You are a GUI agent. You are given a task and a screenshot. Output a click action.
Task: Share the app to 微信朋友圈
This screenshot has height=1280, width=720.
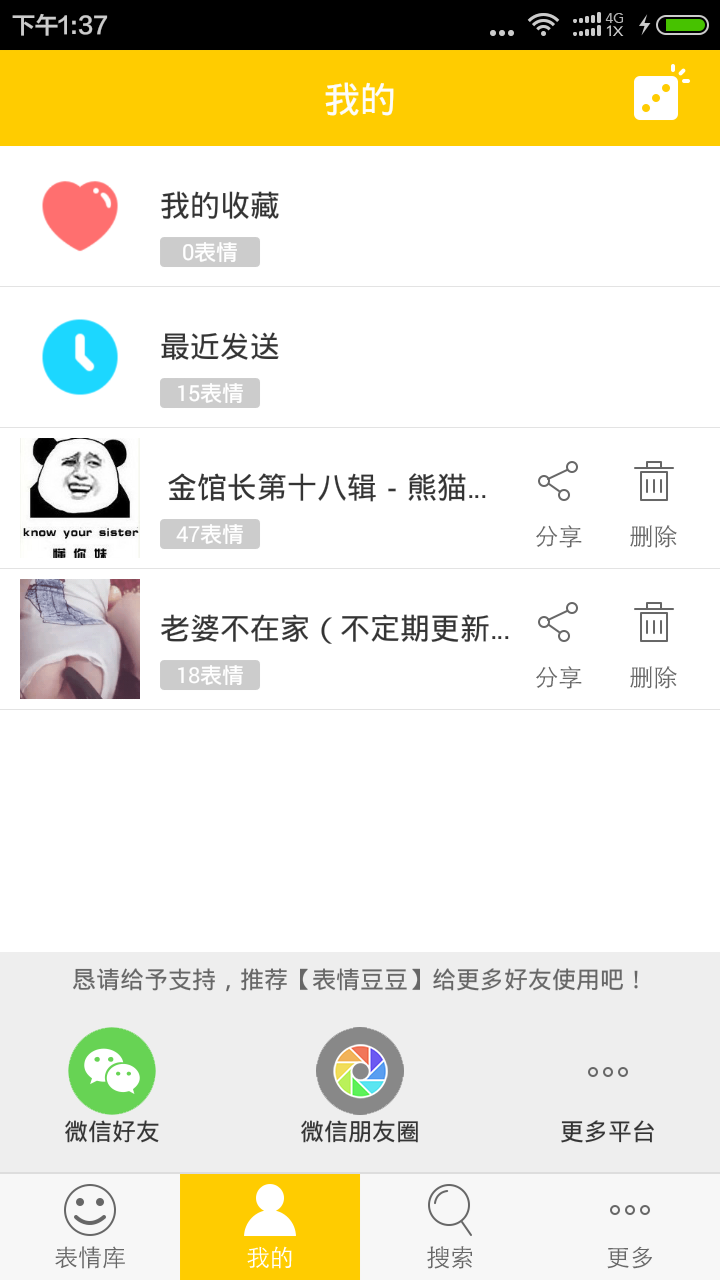(x=360, y=1085)
